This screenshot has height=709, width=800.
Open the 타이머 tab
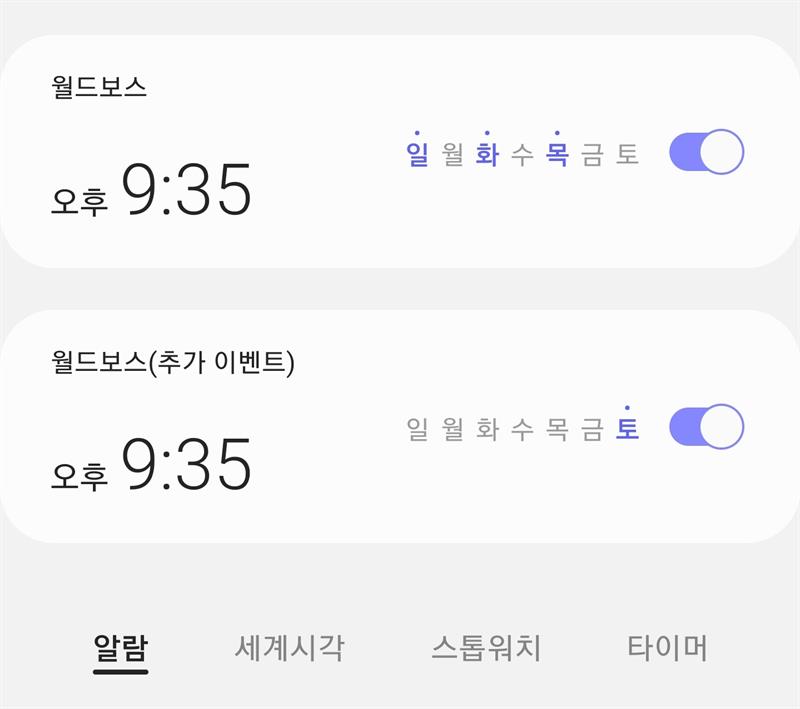click(667, 647)
